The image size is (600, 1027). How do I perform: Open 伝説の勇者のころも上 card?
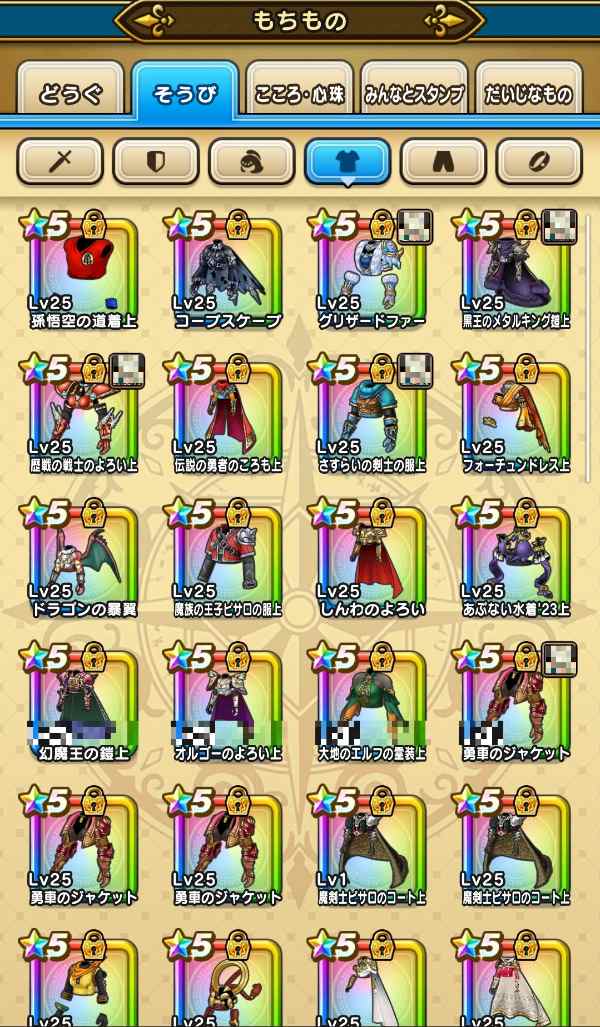(228, 416)
